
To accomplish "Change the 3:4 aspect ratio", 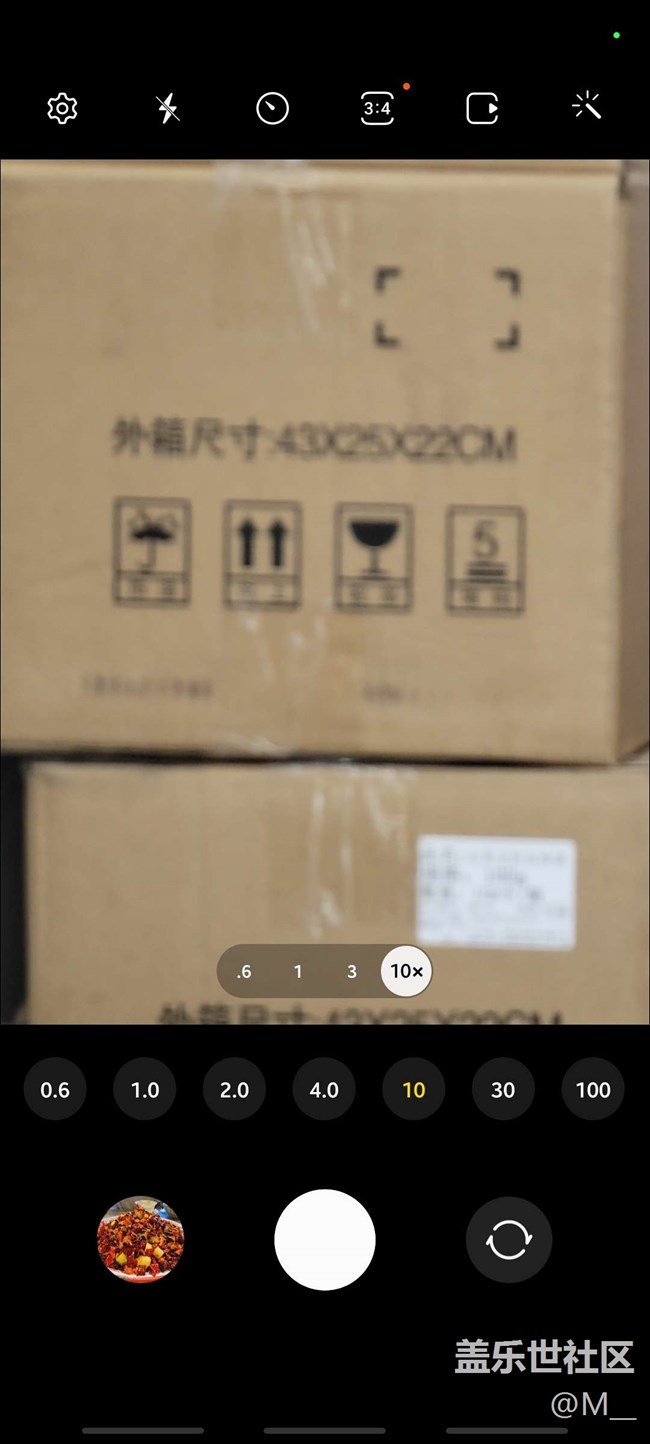I will (377, 108).
